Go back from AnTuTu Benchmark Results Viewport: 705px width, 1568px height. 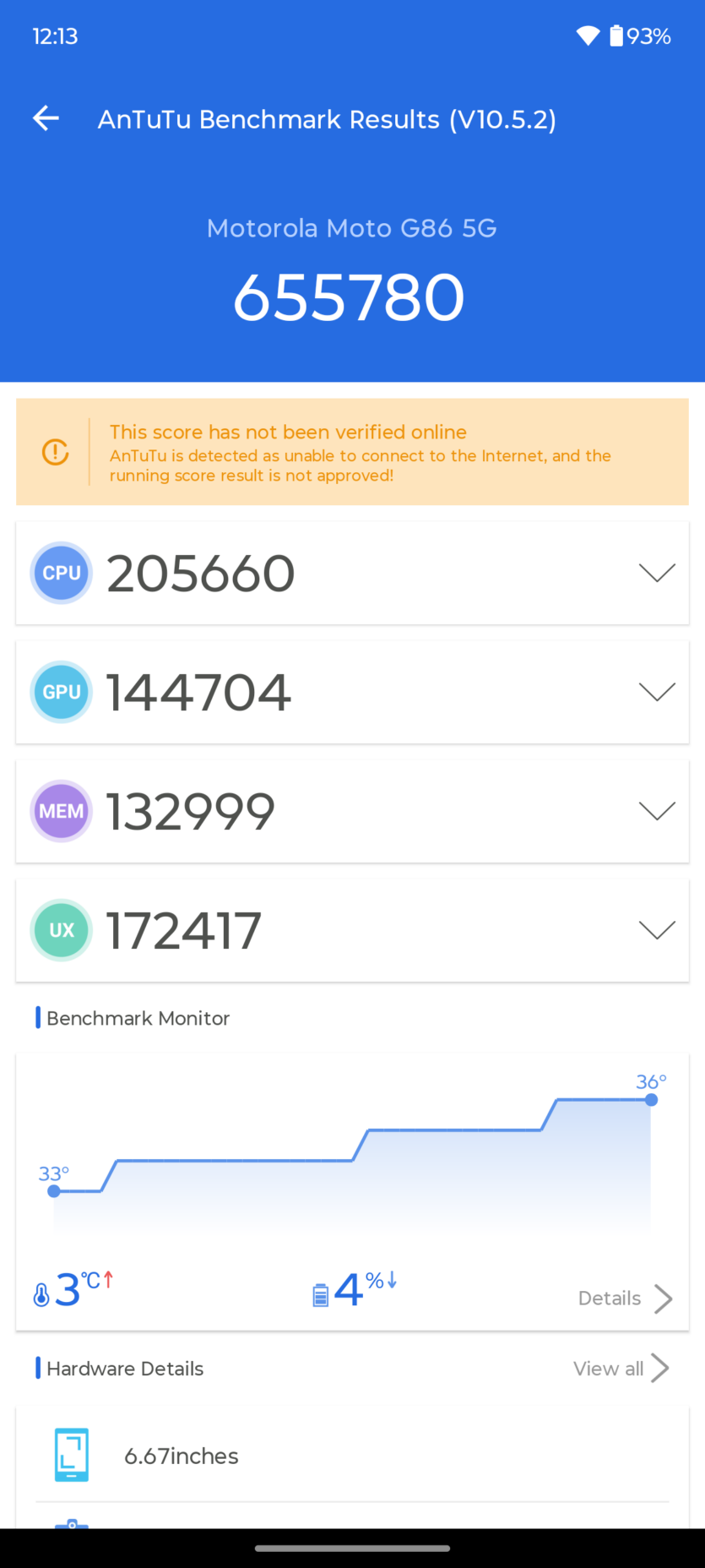[46, 119]
